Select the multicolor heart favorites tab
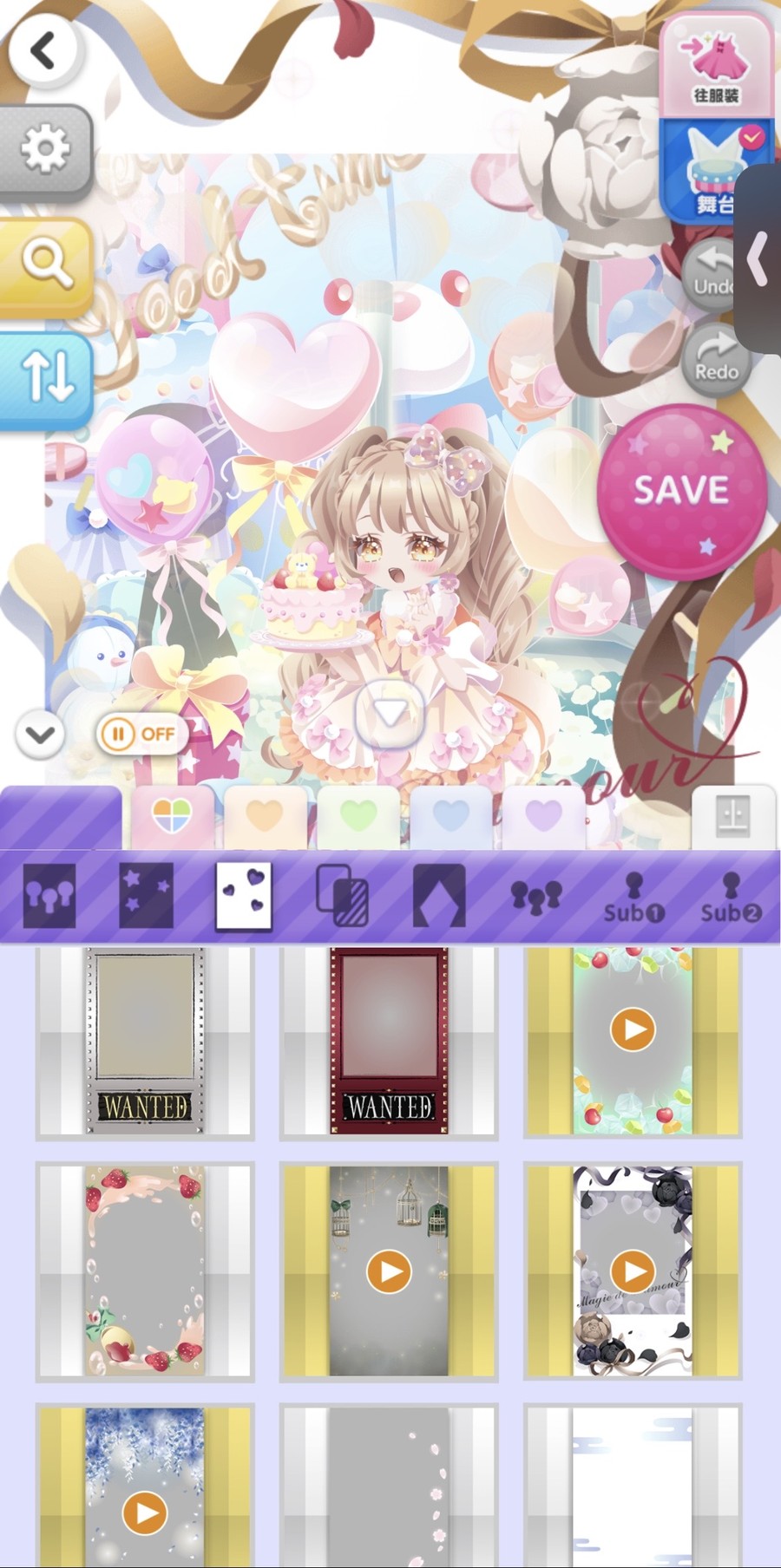The width and height of the screenshot is (781, 1568). (x=171, y=817)
